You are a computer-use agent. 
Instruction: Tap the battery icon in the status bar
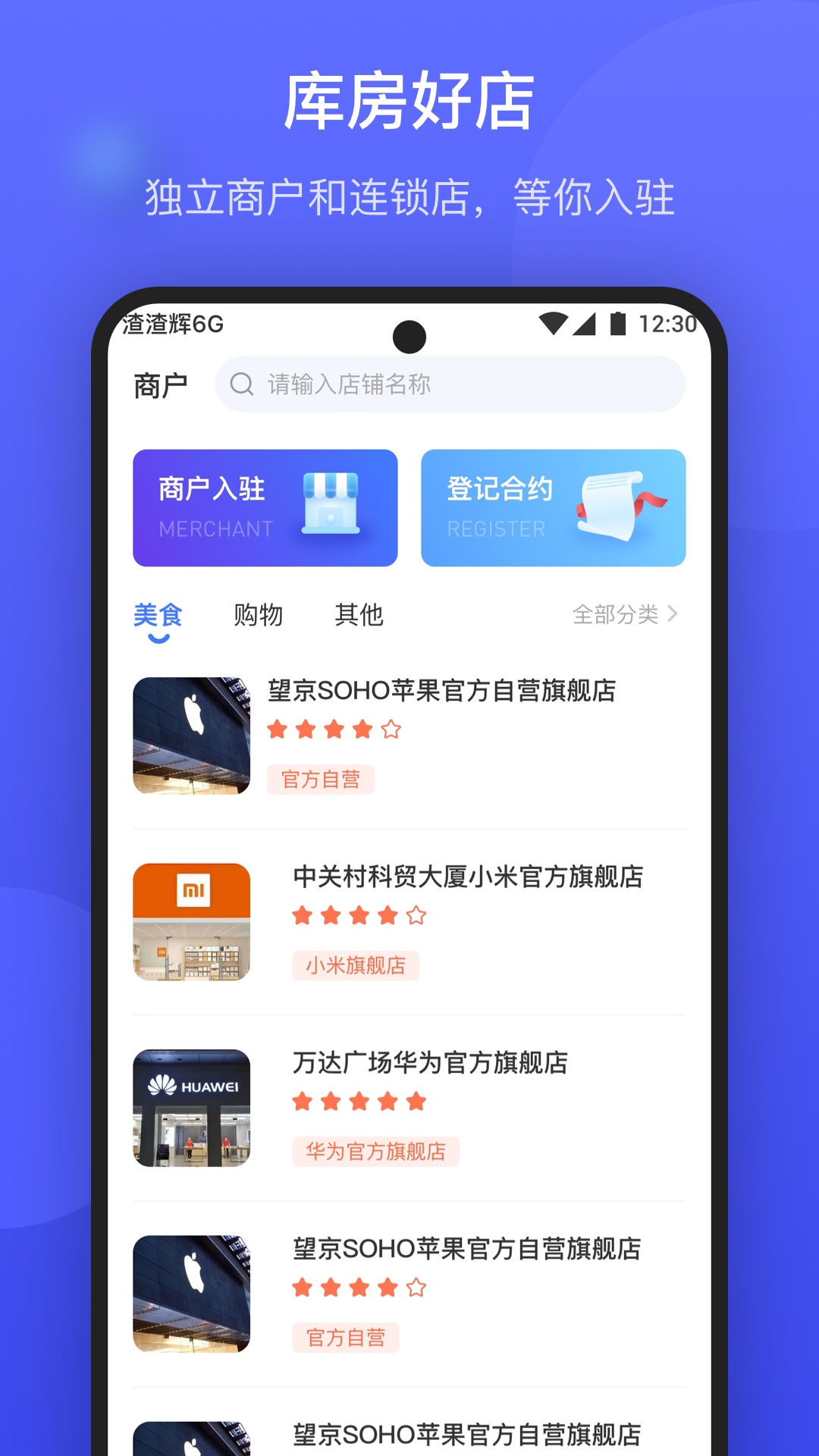tap(617, 322)
